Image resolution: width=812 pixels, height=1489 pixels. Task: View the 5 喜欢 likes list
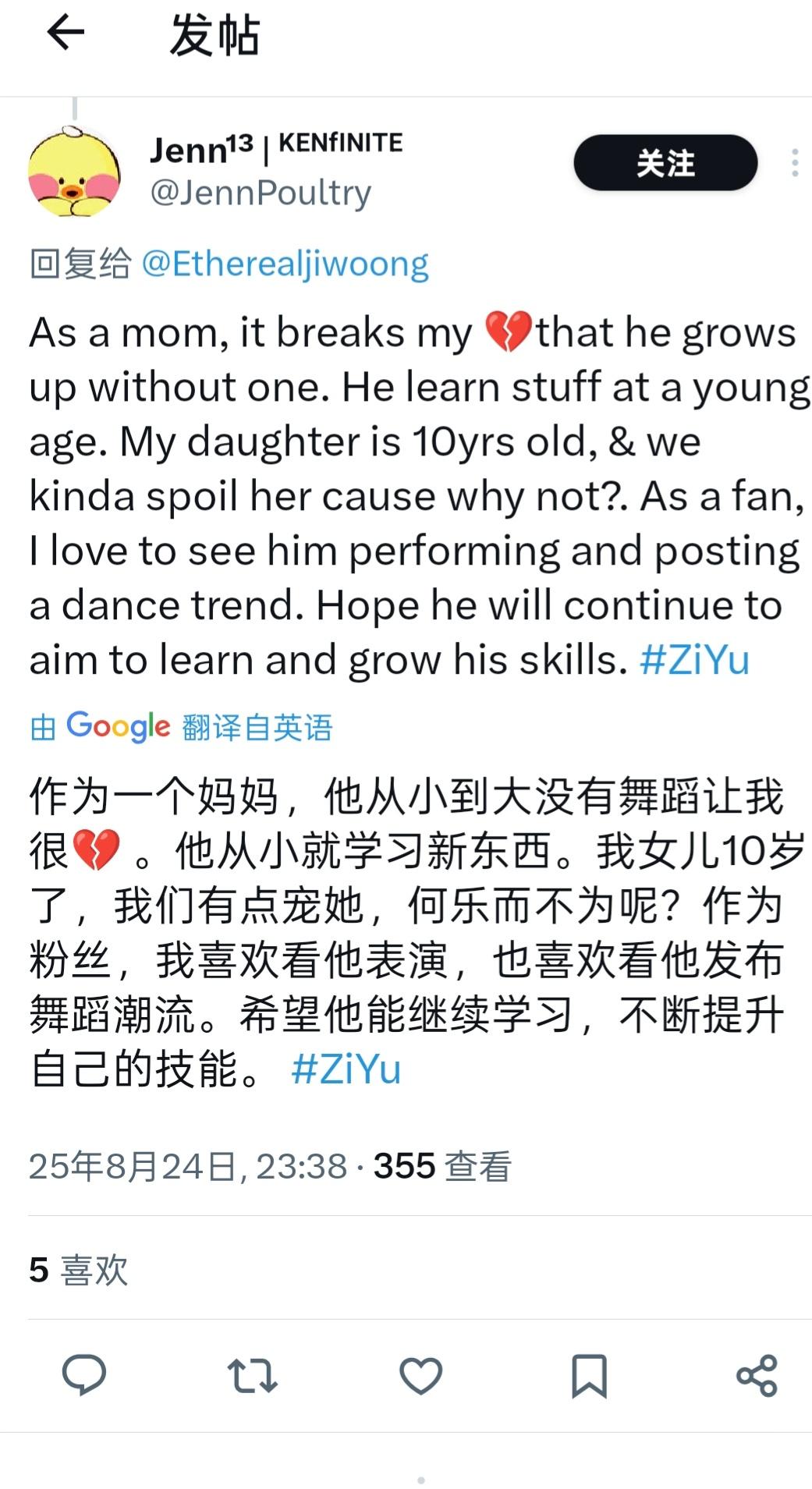click(79, 1270)
